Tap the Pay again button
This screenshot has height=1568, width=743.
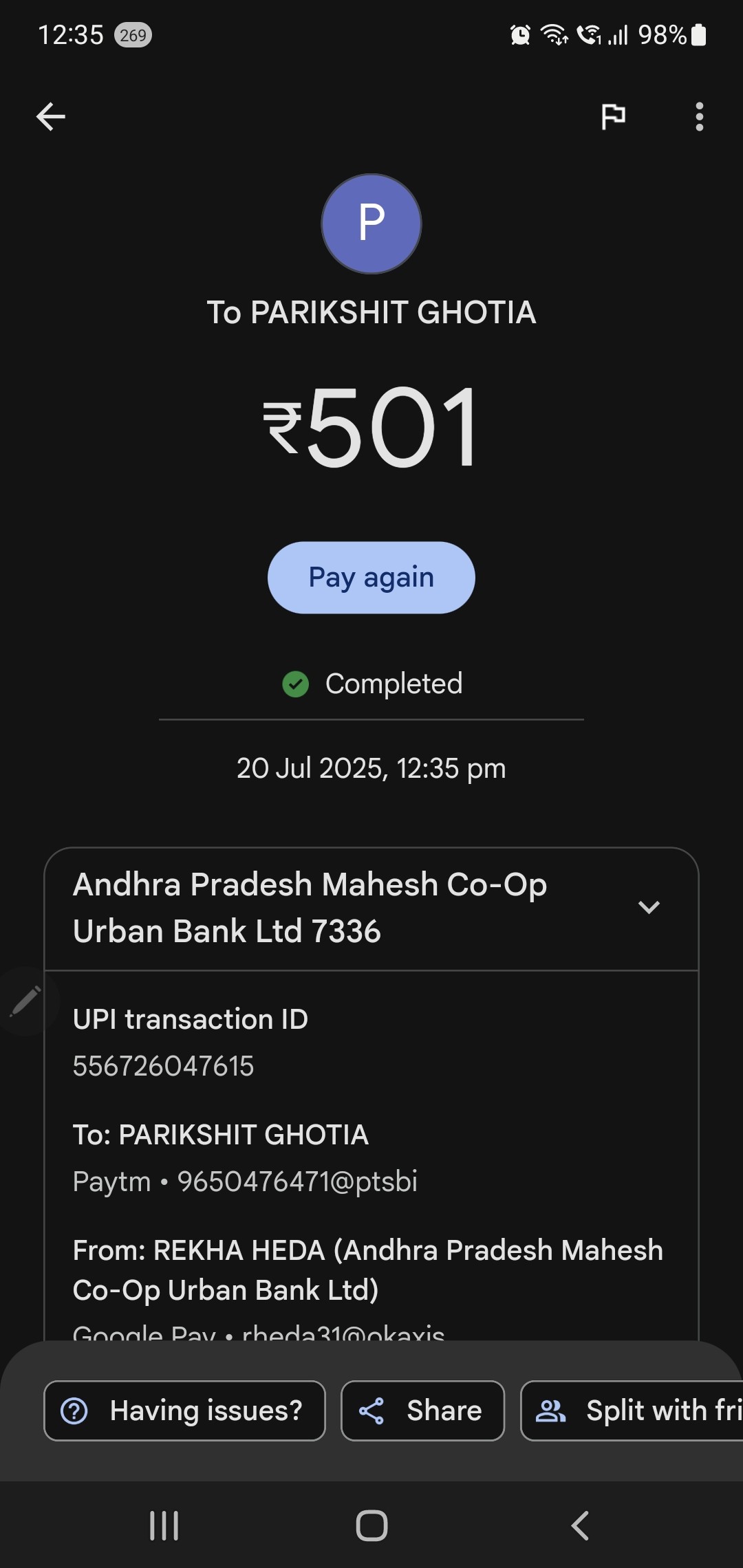tap(371, 578)
